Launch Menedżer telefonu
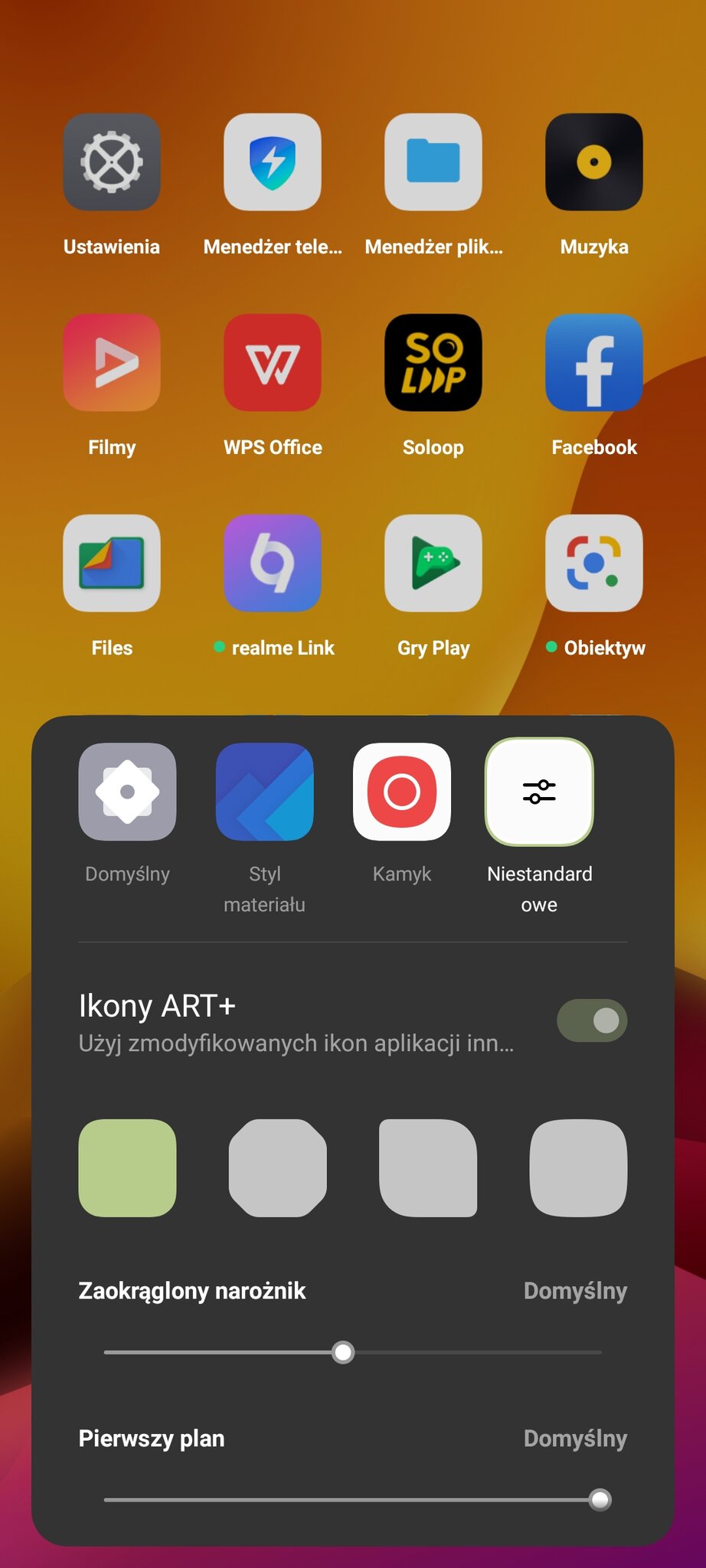This screenshot has height=1568, width=706. (273, 162)
